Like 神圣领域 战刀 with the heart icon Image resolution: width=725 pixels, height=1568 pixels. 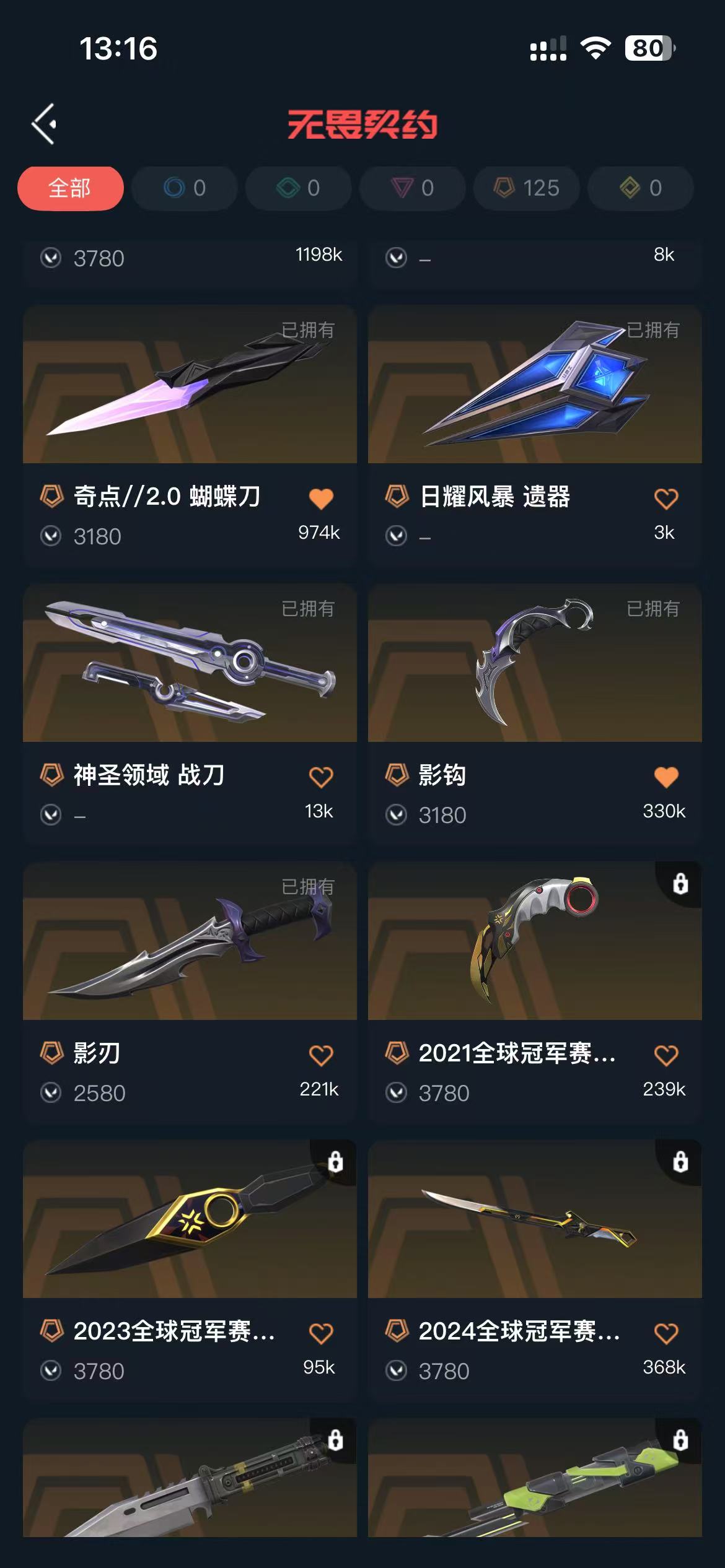(x=321, y=777)
